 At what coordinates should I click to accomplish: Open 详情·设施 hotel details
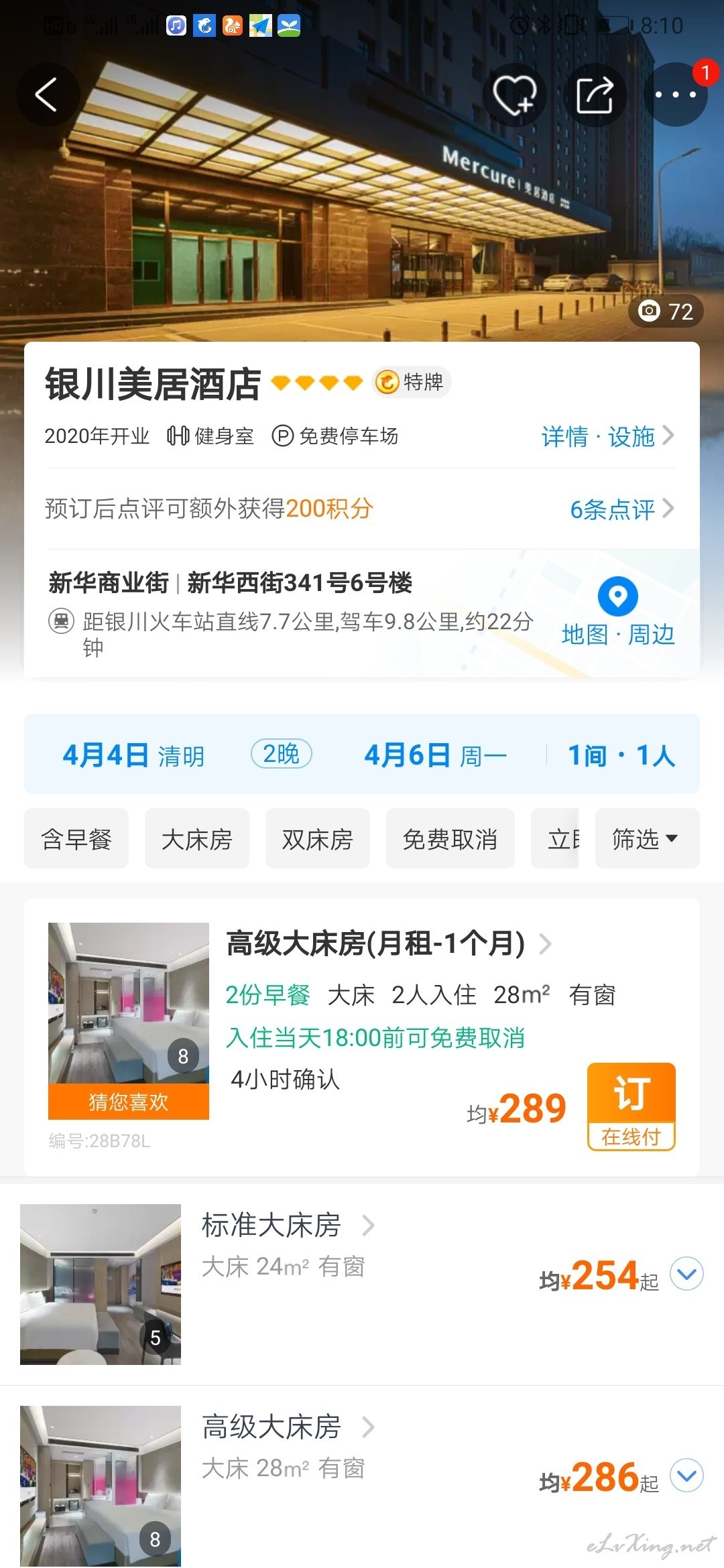pos(607,436)
